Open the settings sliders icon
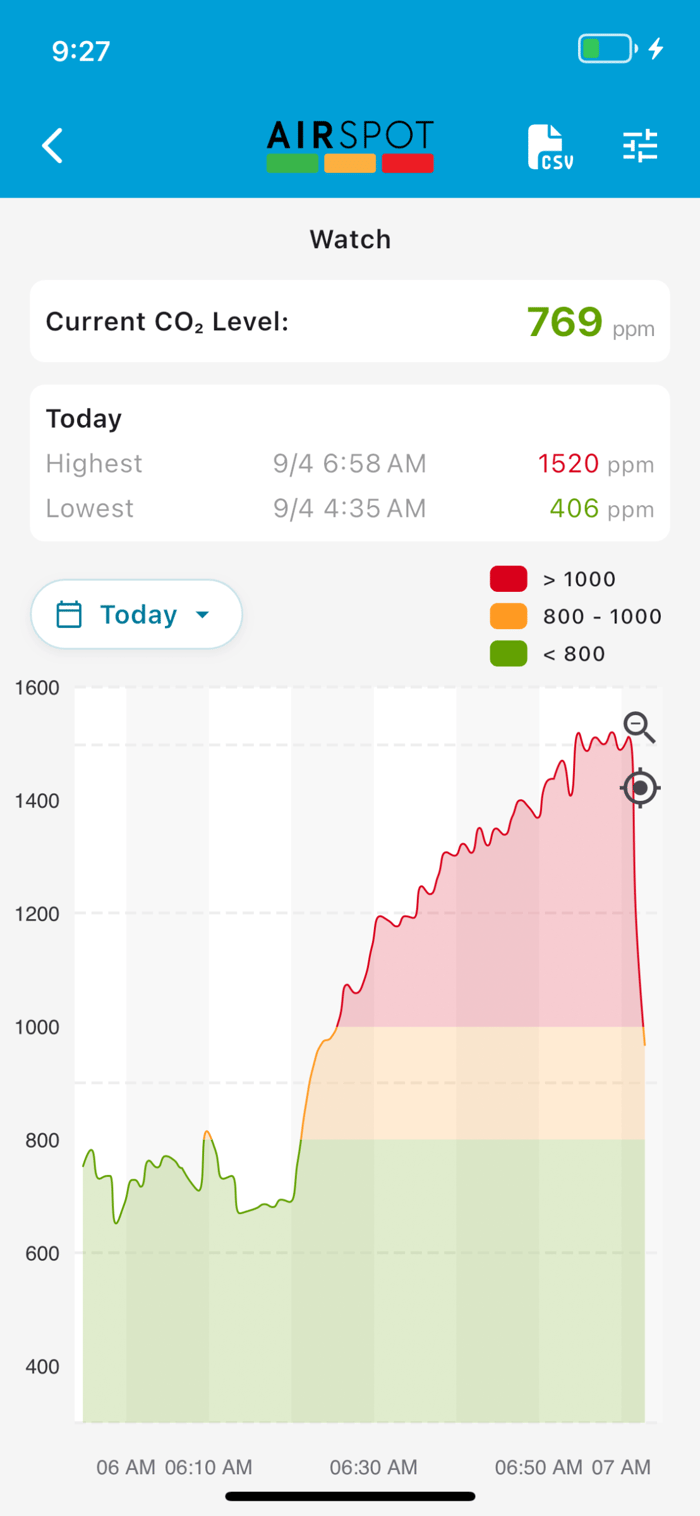 [x=640, y=146]
